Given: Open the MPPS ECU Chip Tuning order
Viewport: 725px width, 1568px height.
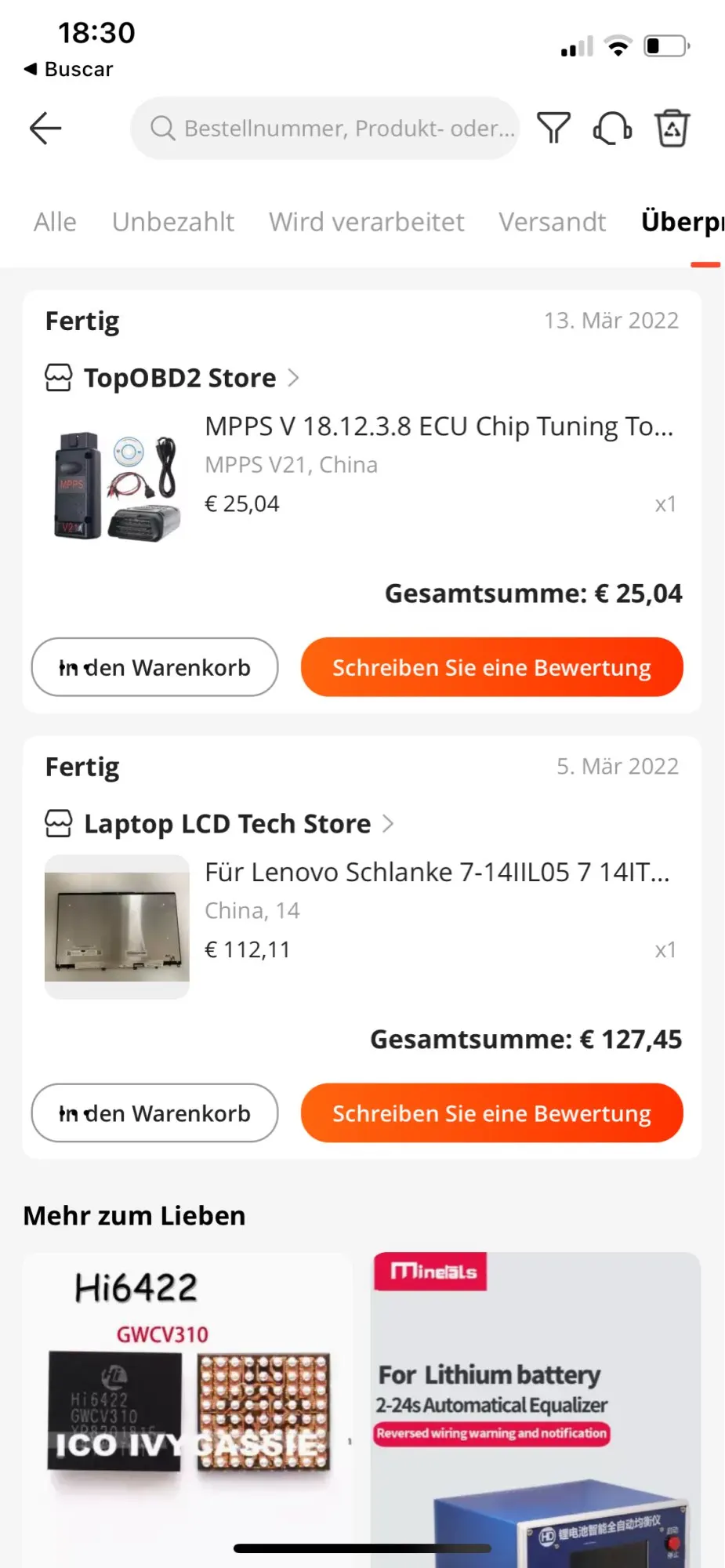Looking at the screenshot, I should click(x=437, y=427).
